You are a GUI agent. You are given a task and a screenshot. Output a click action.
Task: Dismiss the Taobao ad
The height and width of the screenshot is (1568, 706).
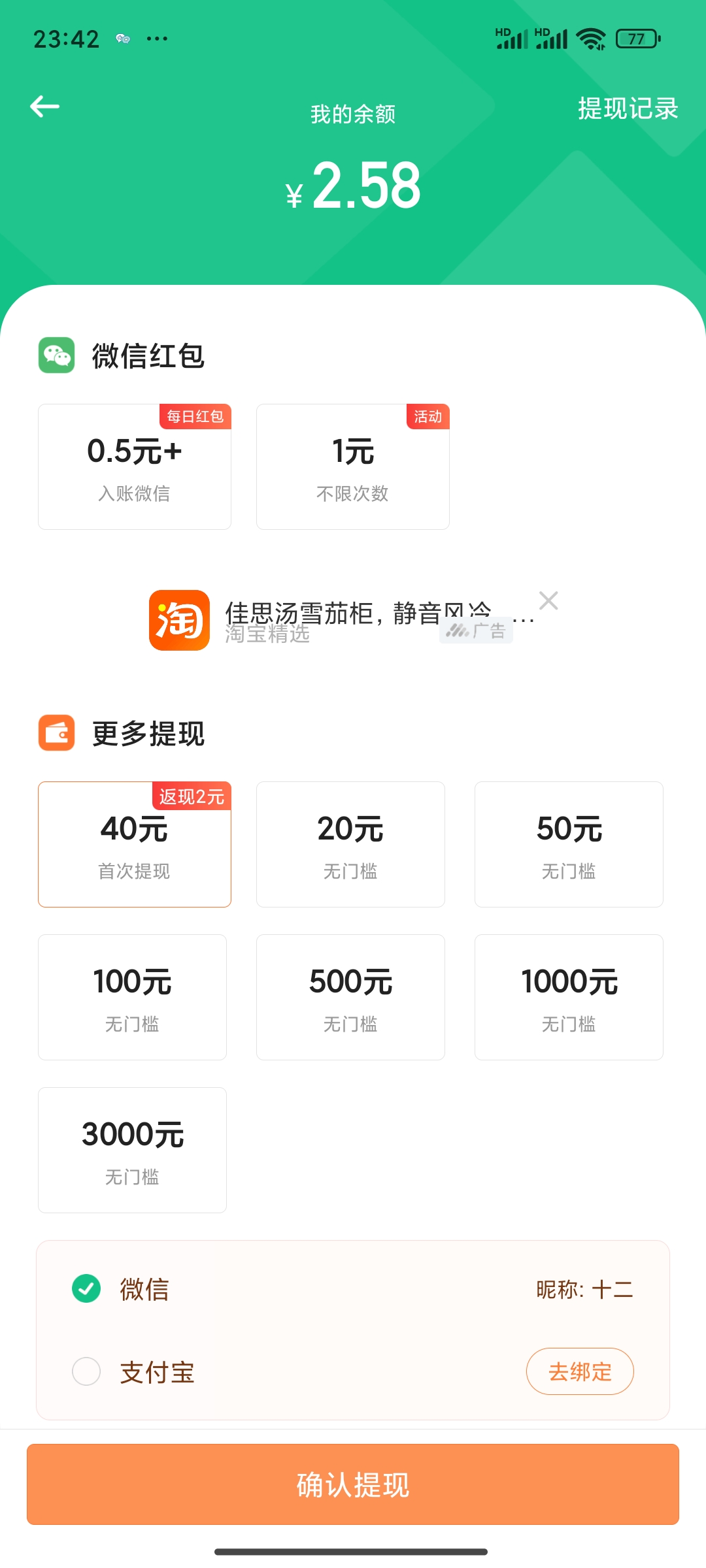548,600
